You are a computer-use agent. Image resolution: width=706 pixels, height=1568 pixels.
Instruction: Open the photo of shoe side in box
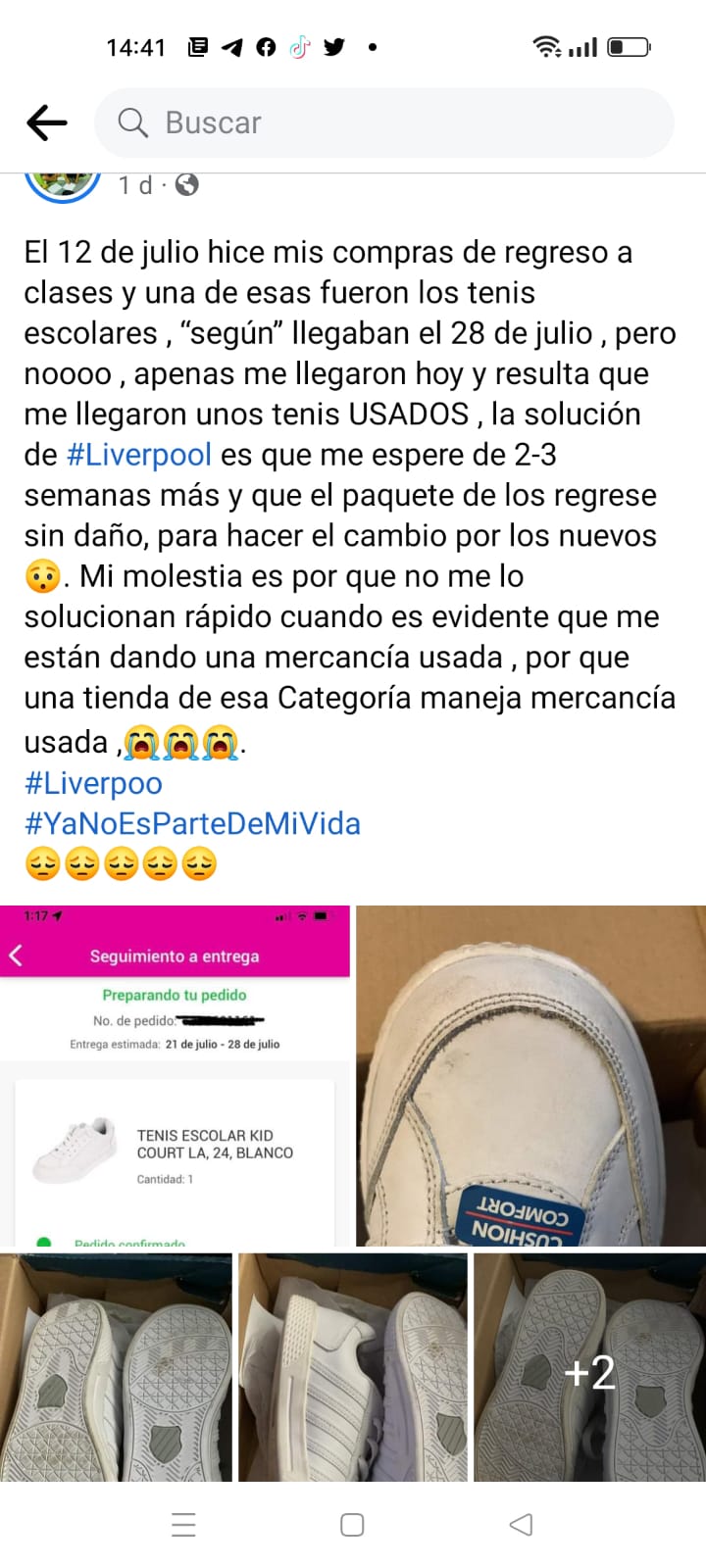pyautogui.click(x=353, y=1367)
